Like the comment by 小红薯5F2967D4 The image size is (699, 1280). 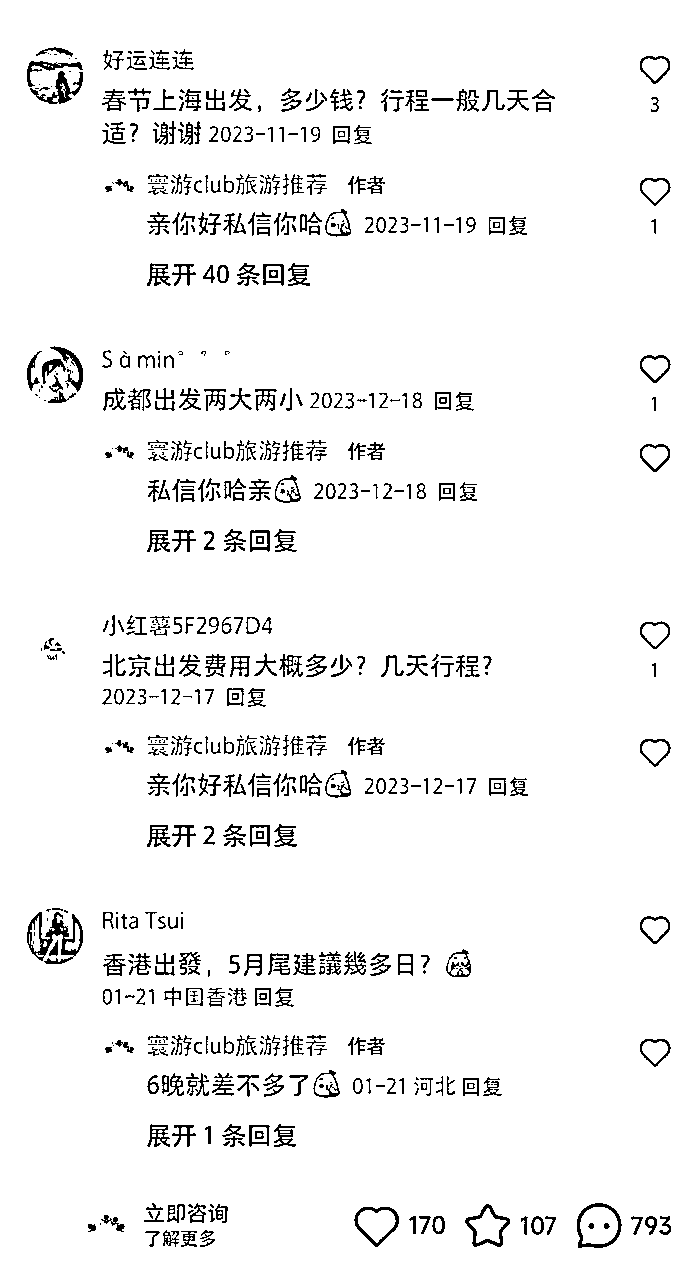[x=654, y=636]
